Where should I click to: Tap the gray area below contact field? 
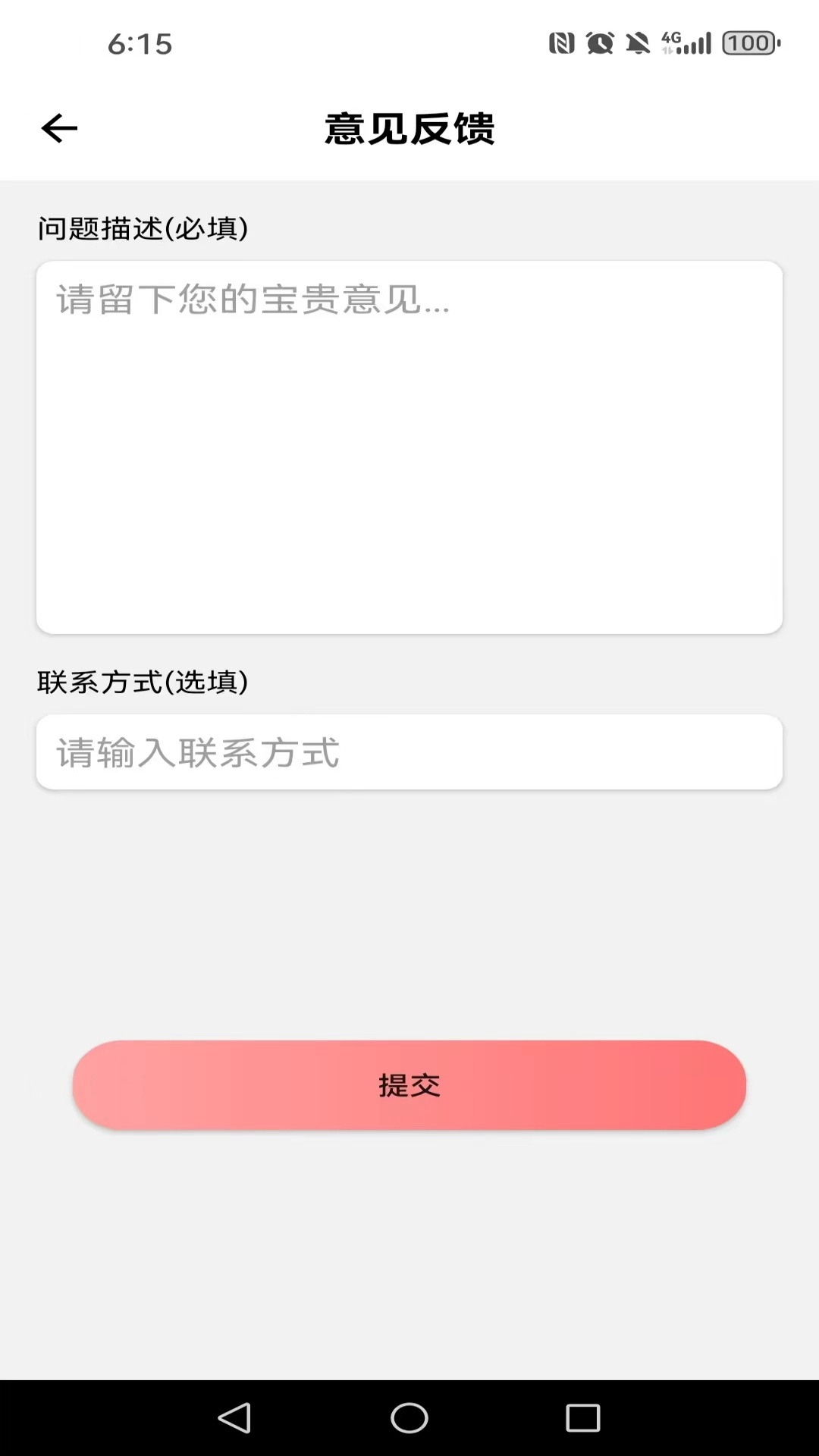(x=409, y=910)
